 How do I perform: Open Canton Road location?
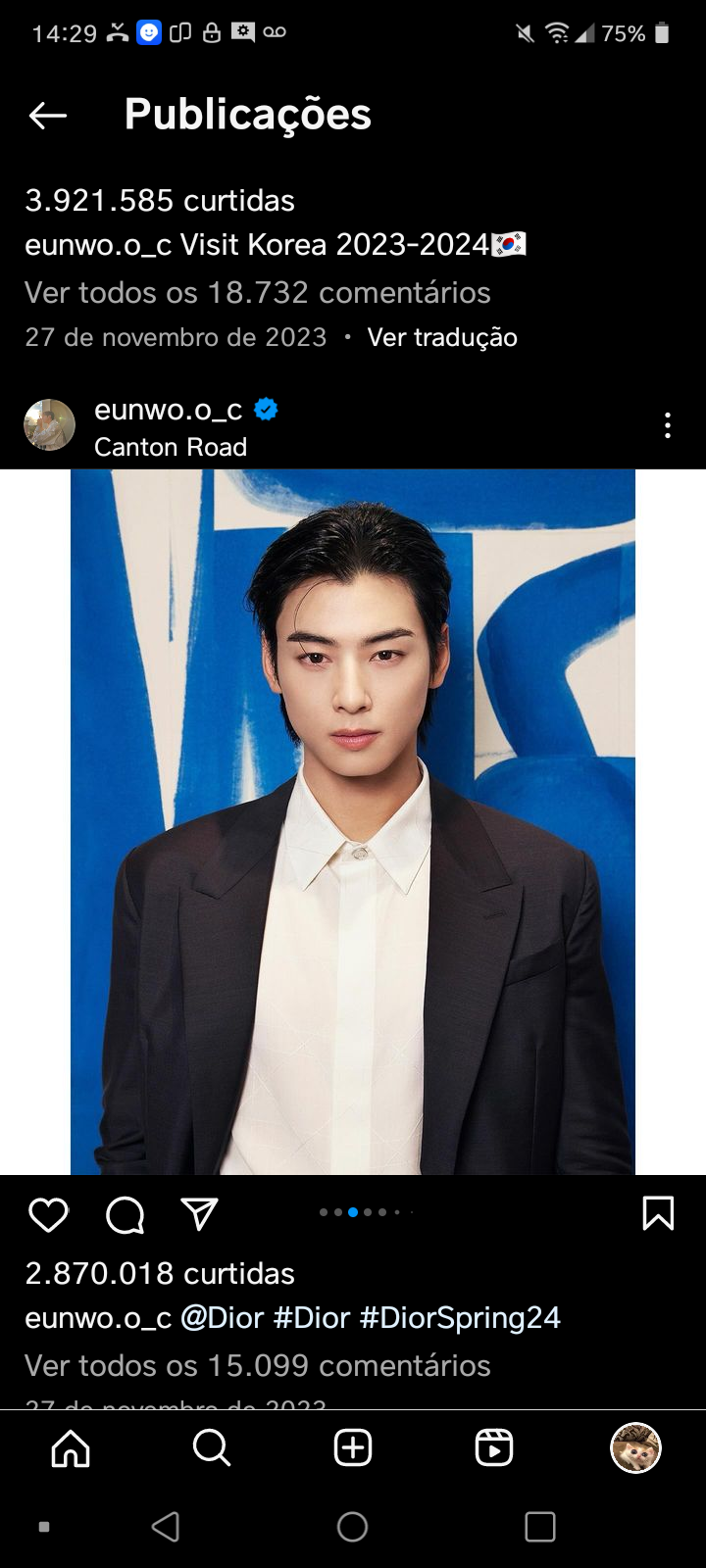171,447
